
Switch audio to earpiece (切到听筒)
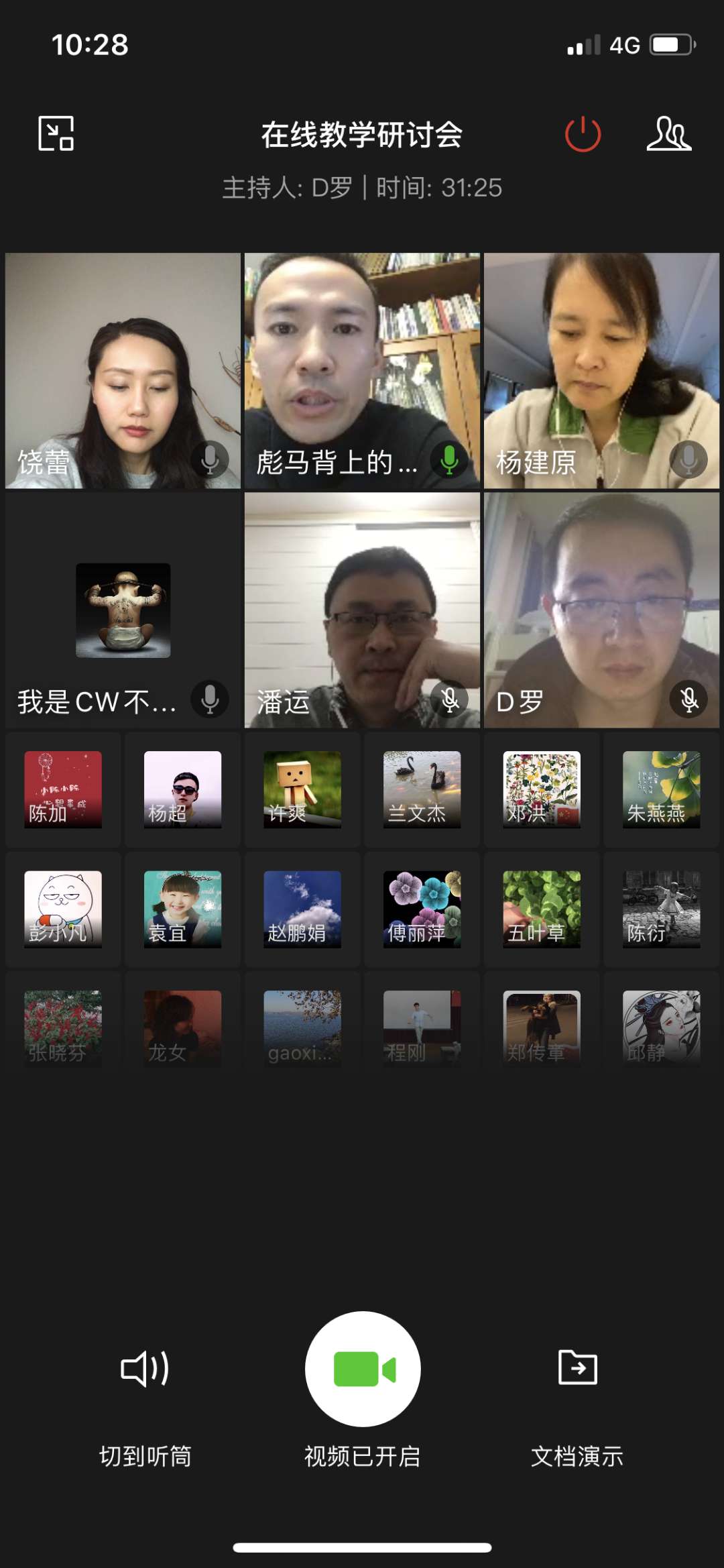click(x=145, y=1396)
